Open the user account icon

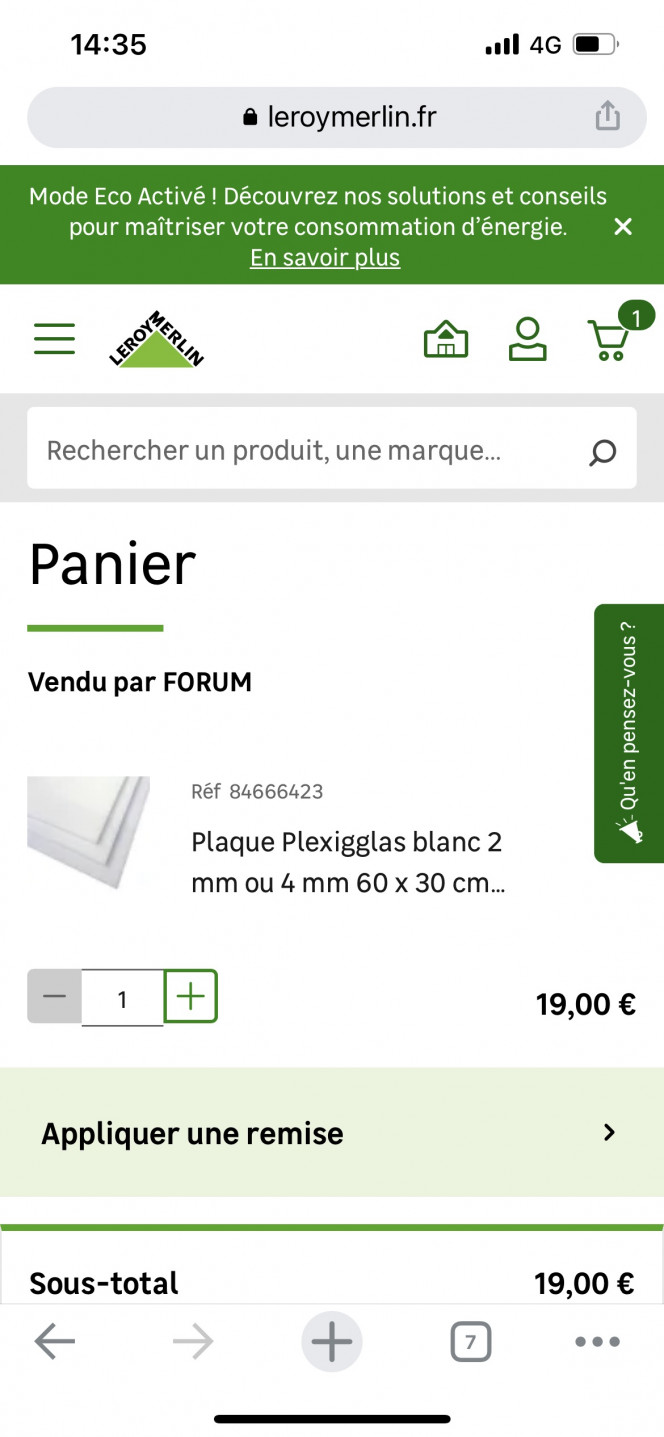tap(527, 339)
